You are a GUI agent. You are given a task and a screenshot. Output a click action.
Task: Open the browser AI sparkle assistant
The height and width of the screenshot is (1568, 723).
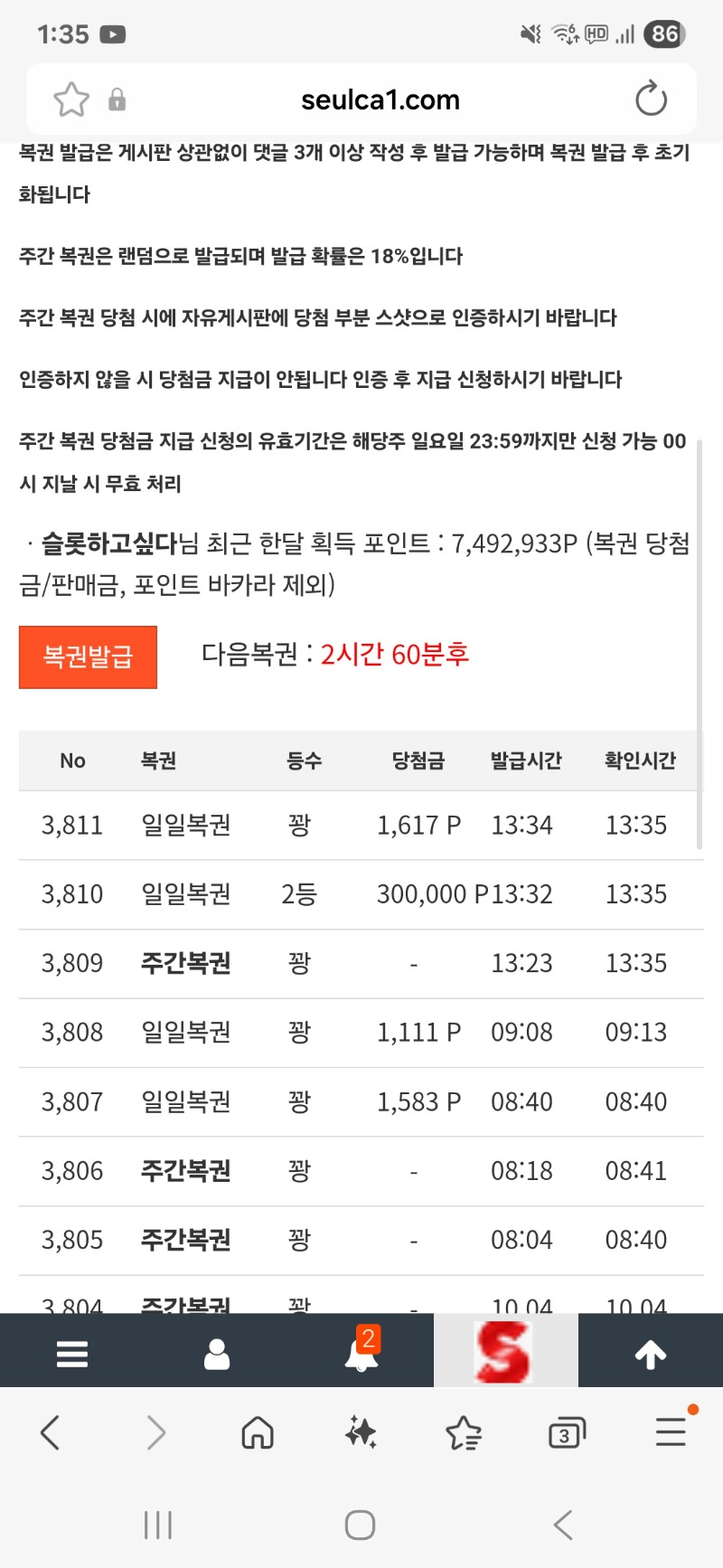[361, 1433]
